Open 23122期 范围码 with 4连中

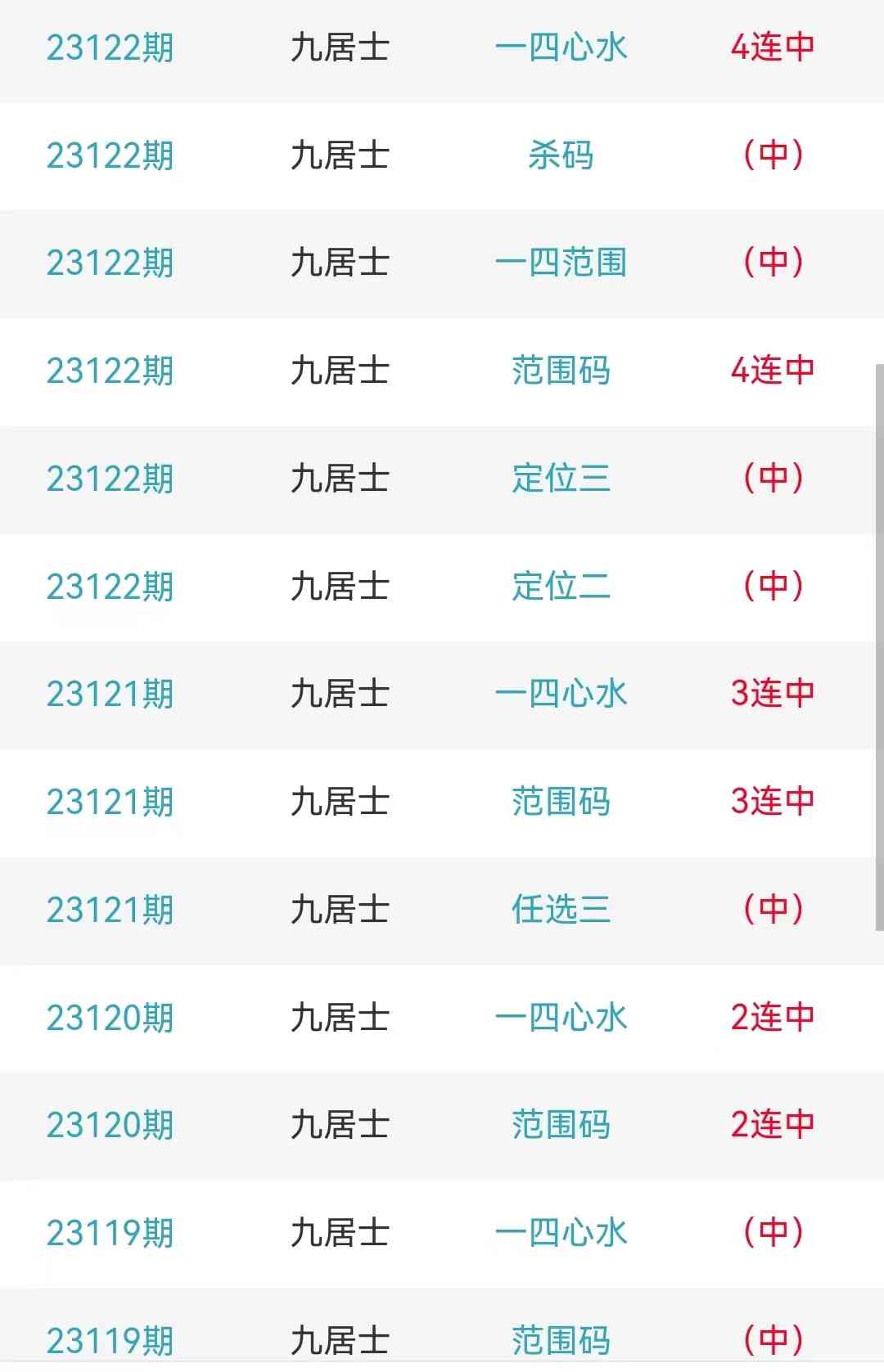[x=561, y=371]
